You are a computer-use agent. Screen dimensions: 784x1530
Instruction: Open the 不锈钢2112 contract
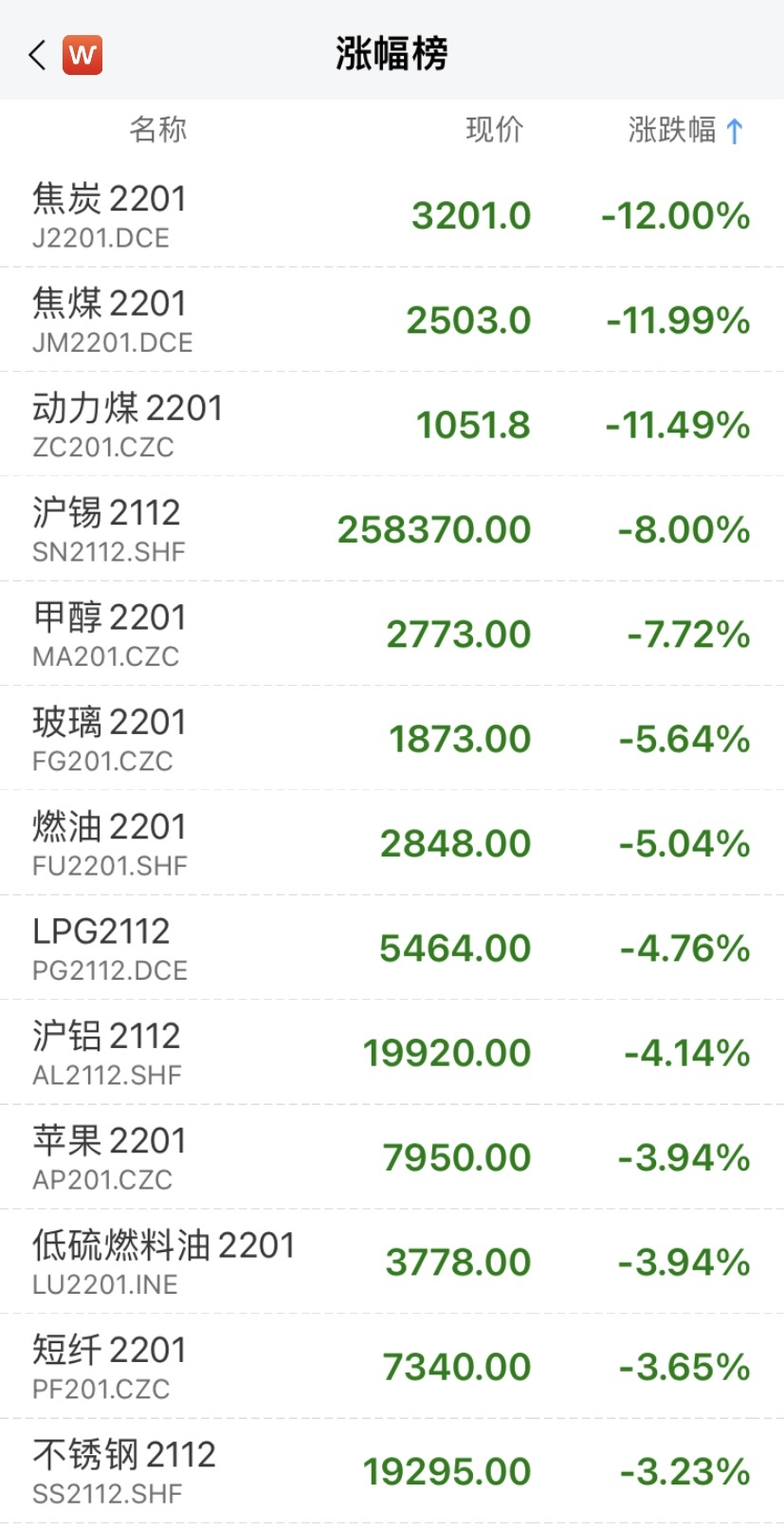click(392, 1471)
